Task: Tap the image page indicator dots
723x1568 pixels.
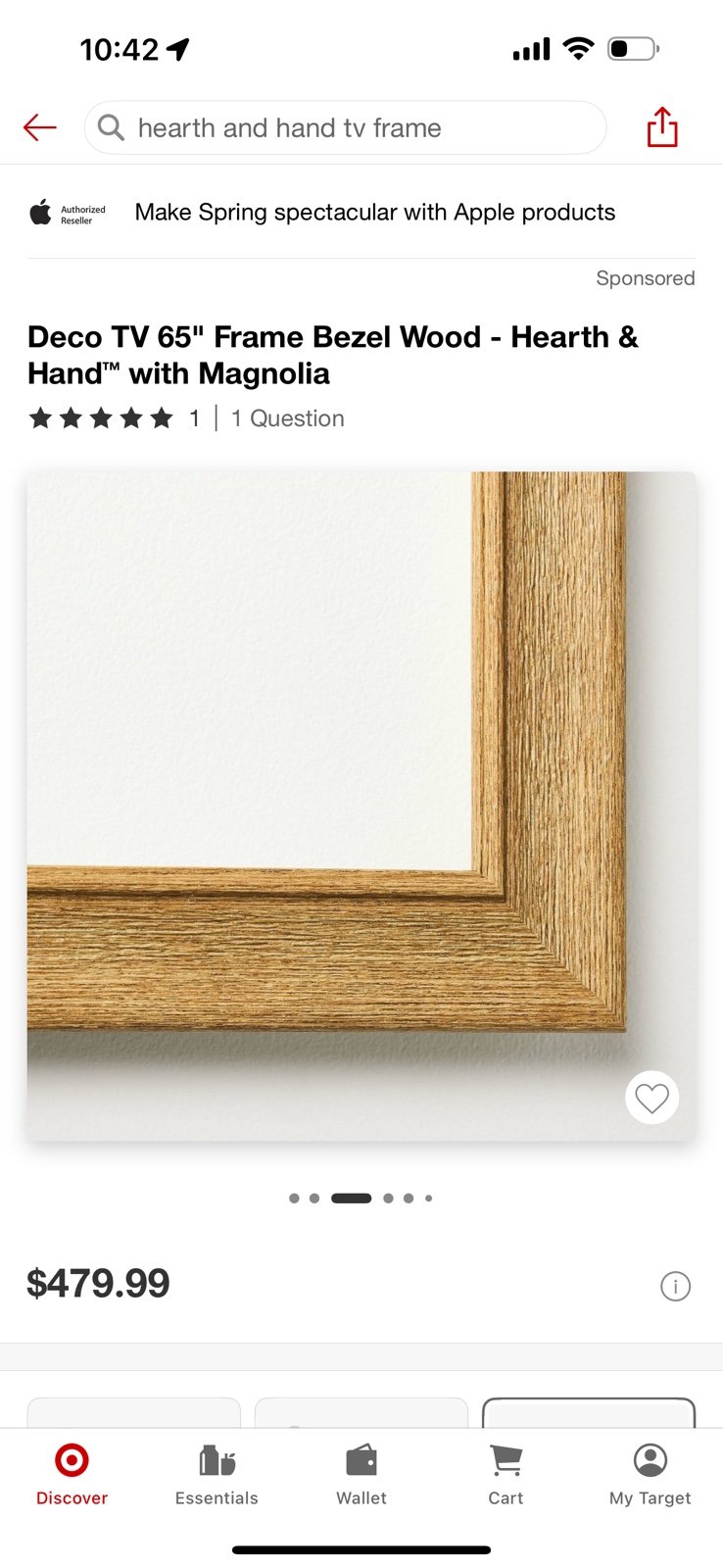Action: (x=361, y=1198)
